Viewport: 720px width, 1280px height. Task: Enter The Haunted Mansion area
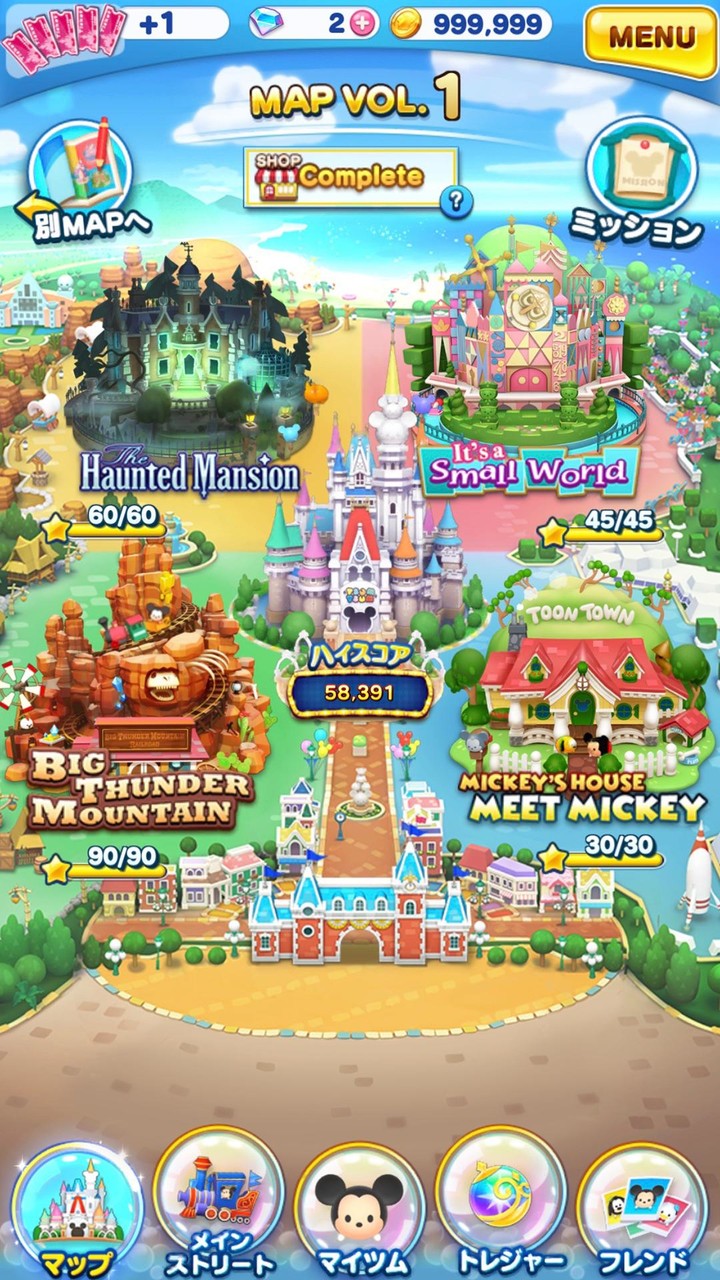pos(190,380)
